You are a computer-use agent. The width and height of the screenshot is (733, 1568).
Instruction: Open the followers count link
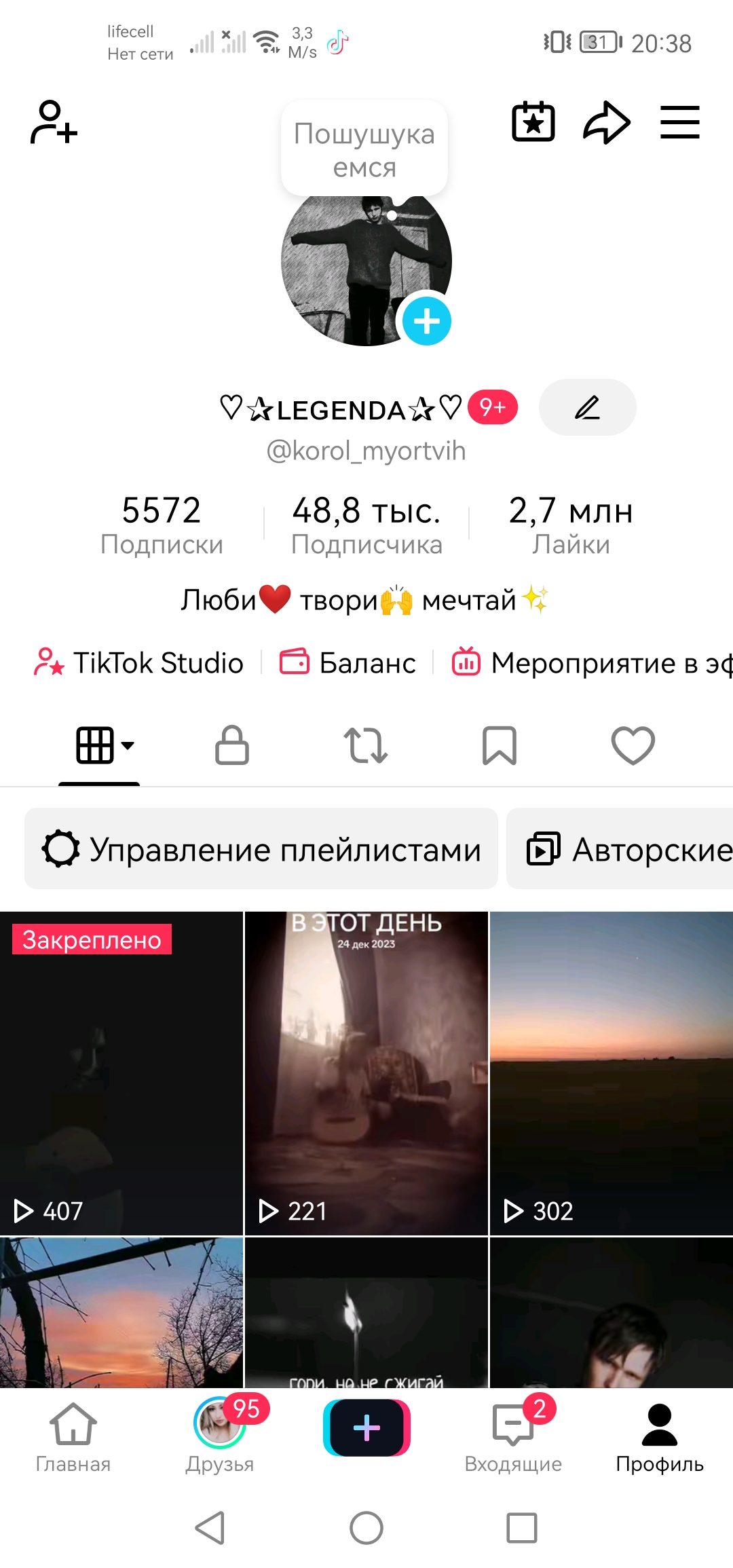(x=366, y=523)
